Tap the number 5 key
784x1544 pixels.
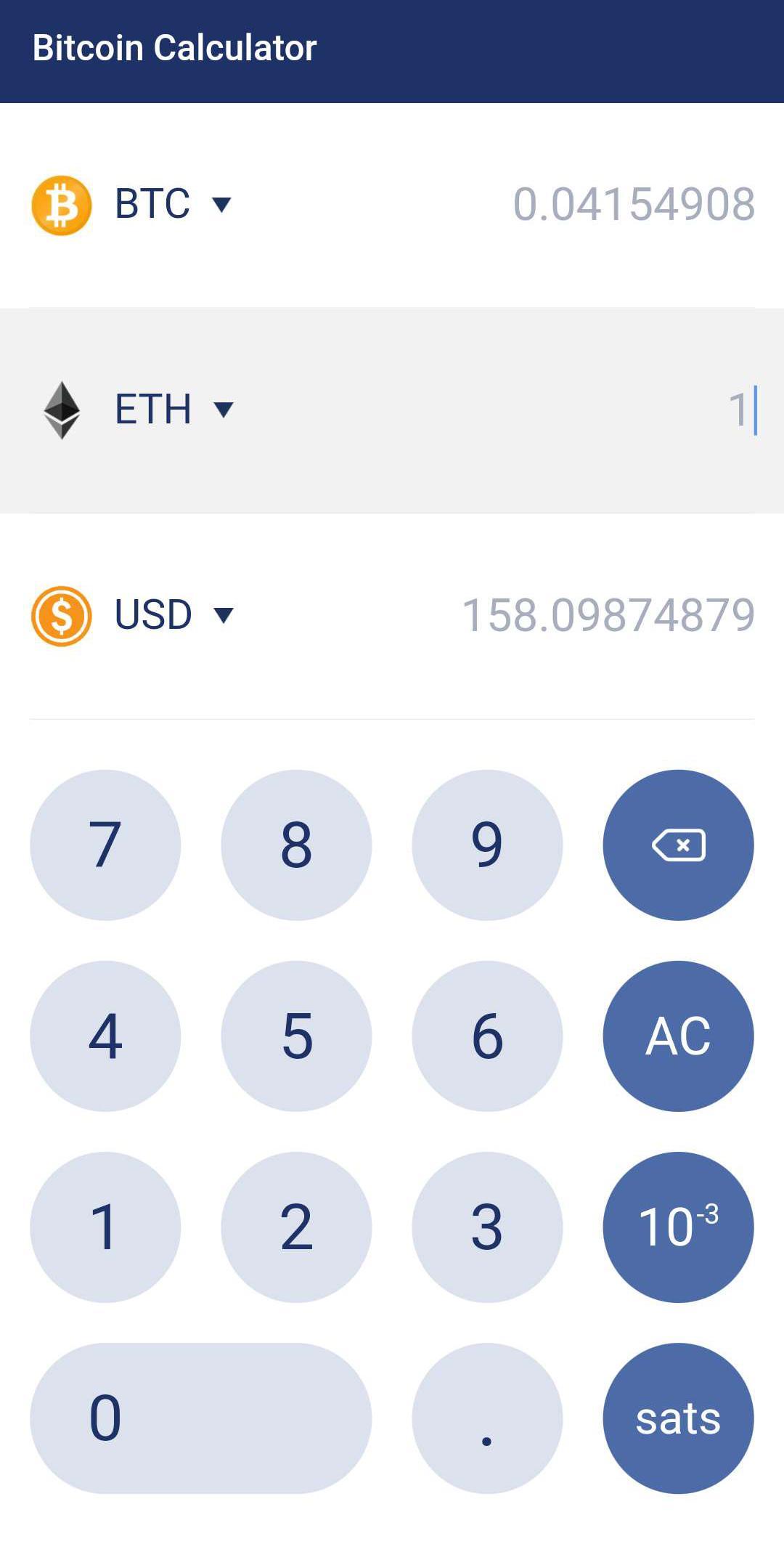[296, 1036]
